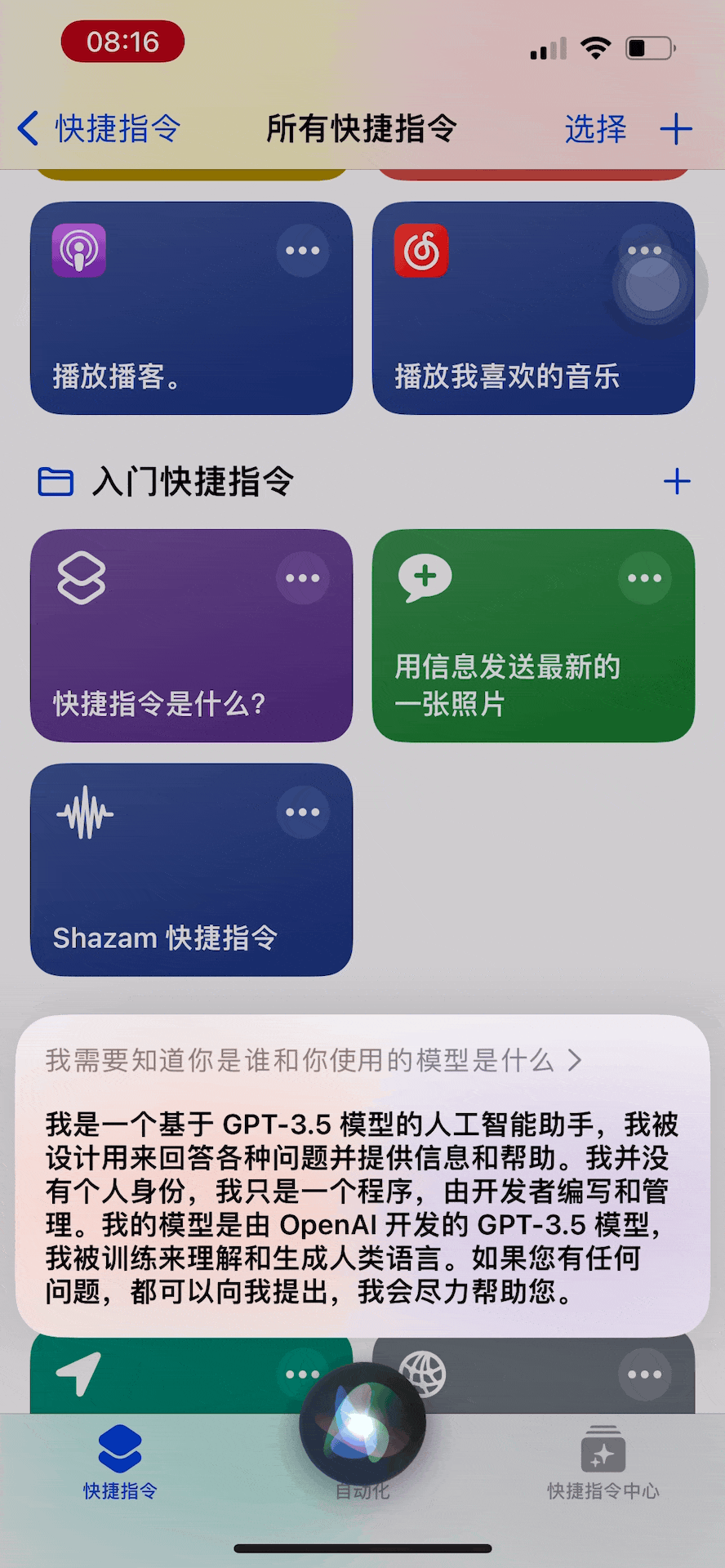Open the Shazam 快捷指令 options menu

click(x=303, y=813)
